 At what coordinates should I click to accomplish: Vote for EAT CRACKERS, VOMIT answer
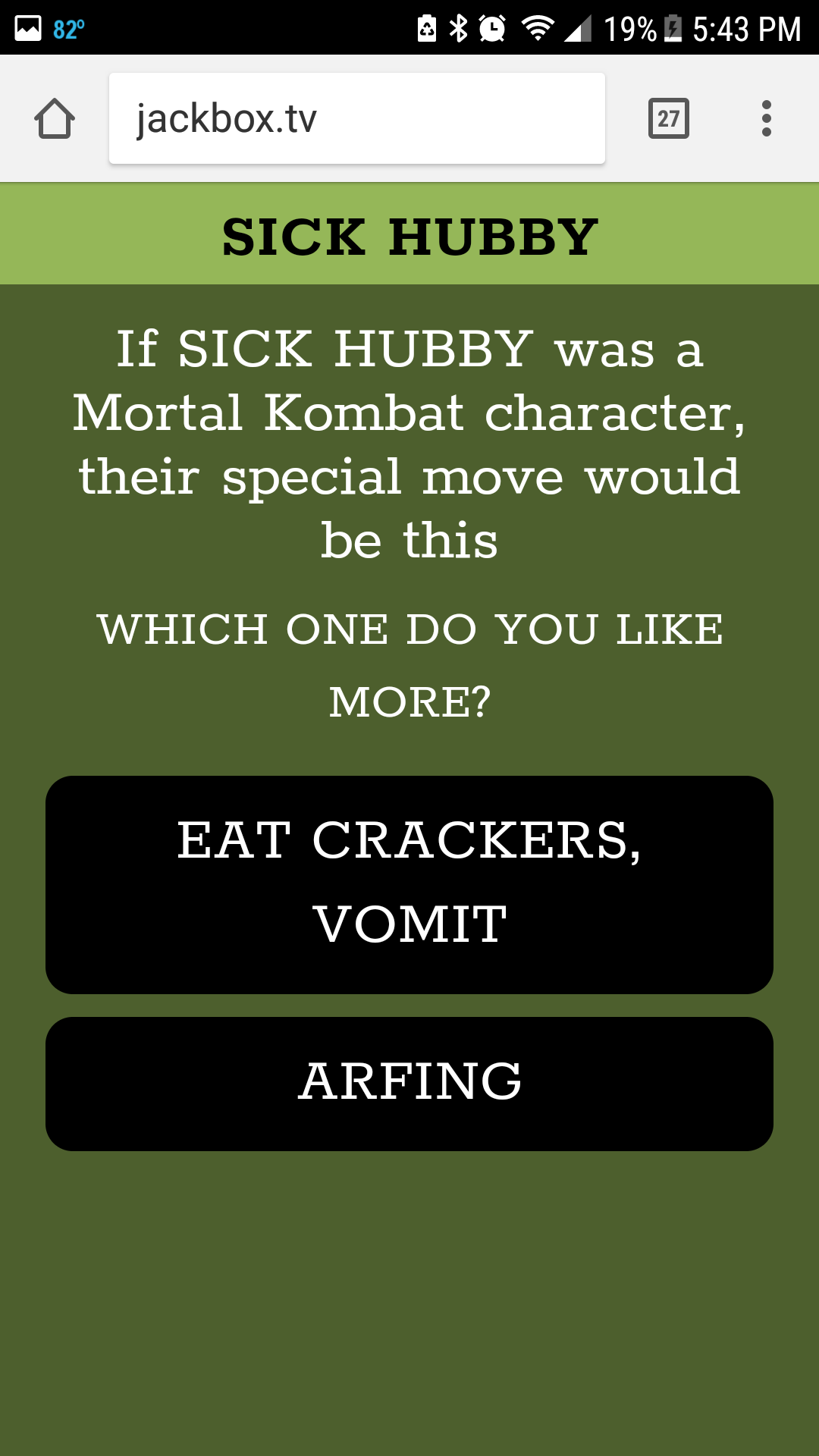pos(409,884)
